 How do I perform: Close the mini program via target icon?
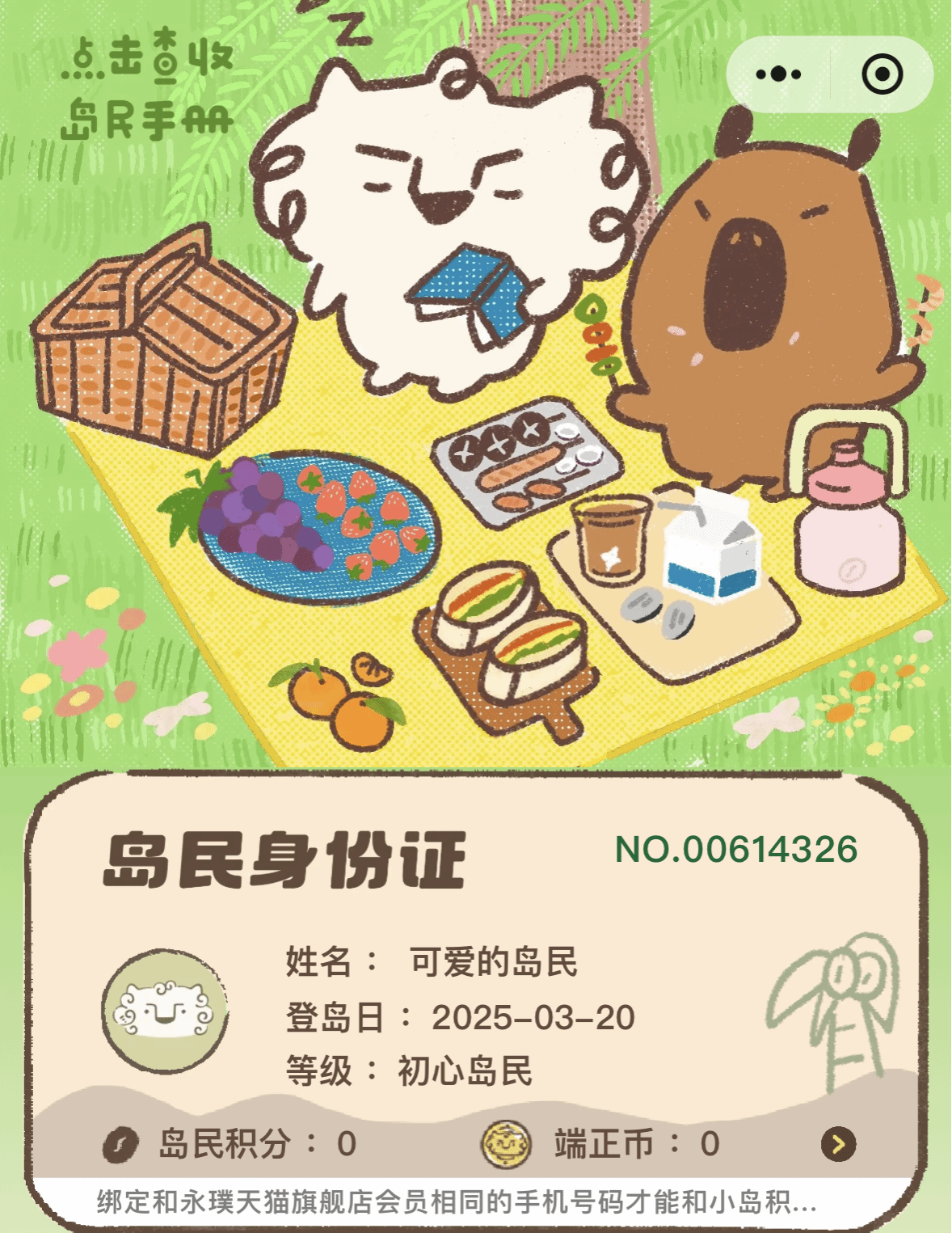click(882, 74)
